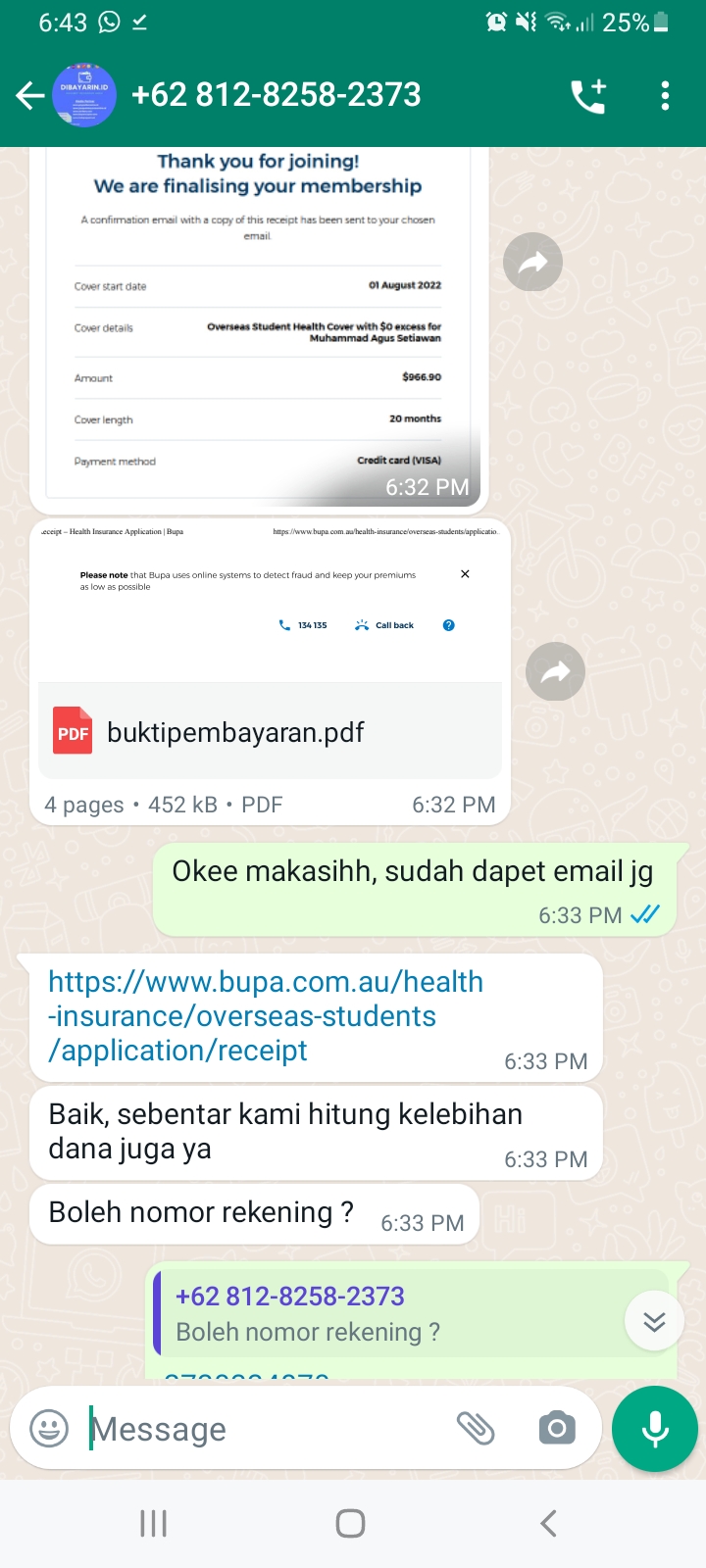The image size is (706, 1568).
Task: Jump to the latest messages
Action: coord(654,1321)
